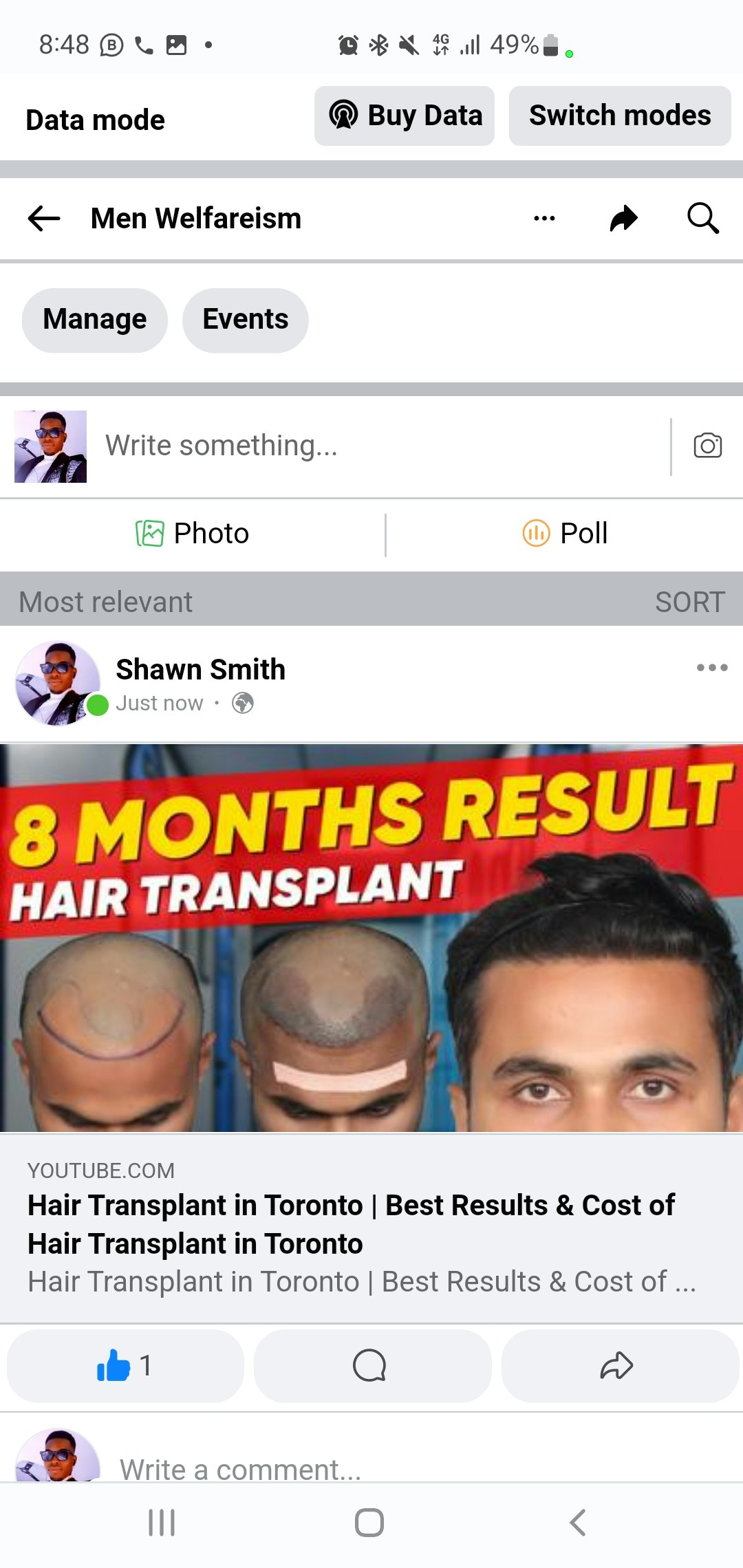Go back from Men Welfareism group
The image size is (743, 1568).
click(x=44, y=219)
